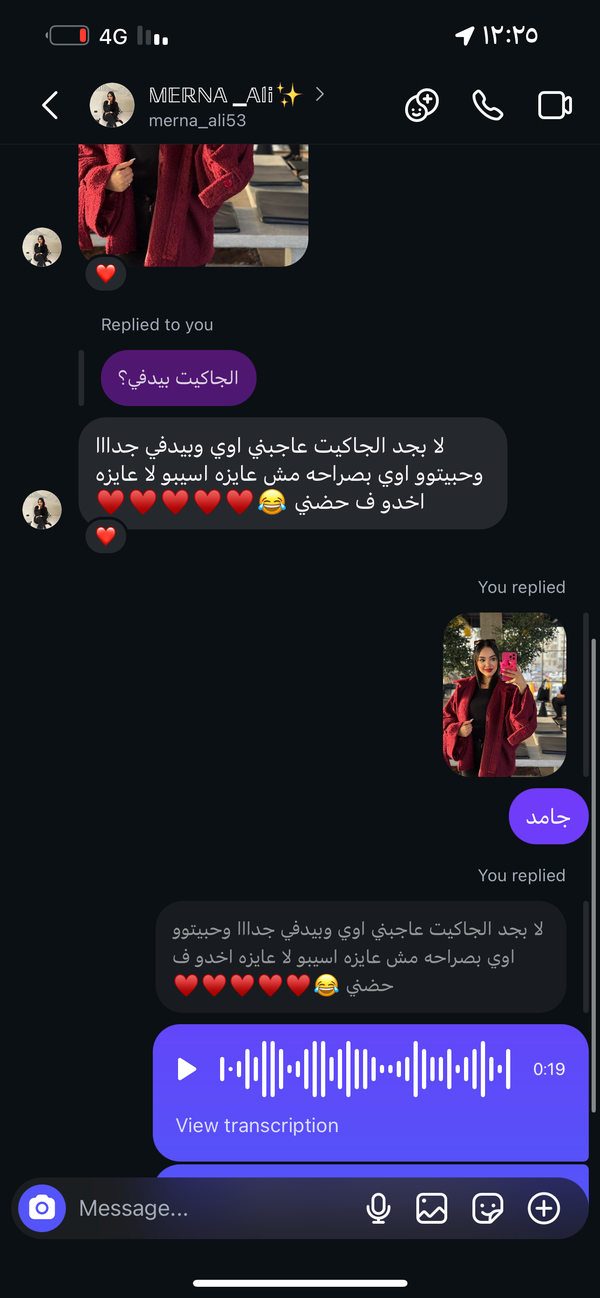The height and width of the screenshot is (1298, 600).
Task: Record a voice message with the microphone
Action: click(x=378, y=1208)
